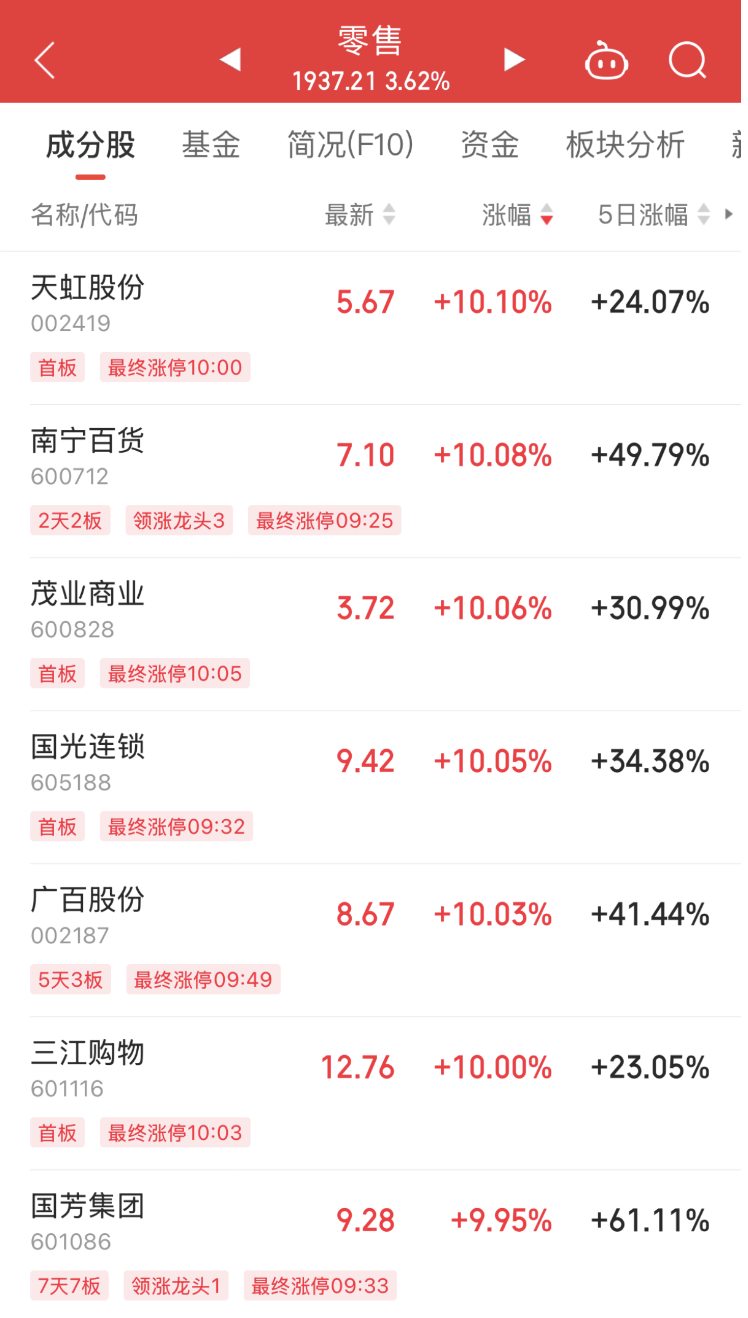Tap 最终涨停10:00 tag under 天虹股份
748x1318 pixels.
(174, 368)
